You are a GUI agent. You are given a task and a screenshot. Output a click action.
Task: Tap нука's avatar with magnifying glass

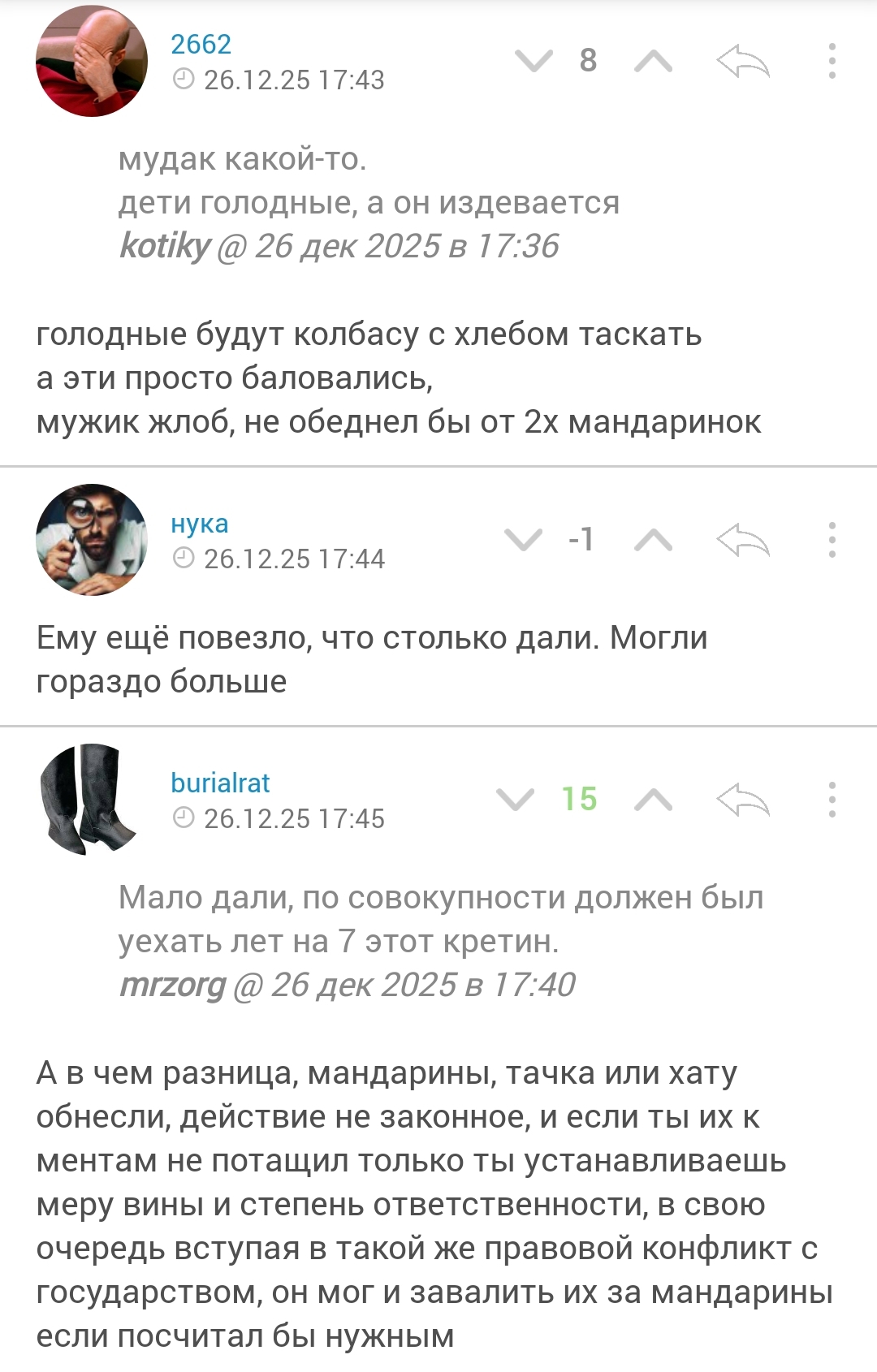click(92, 540)
